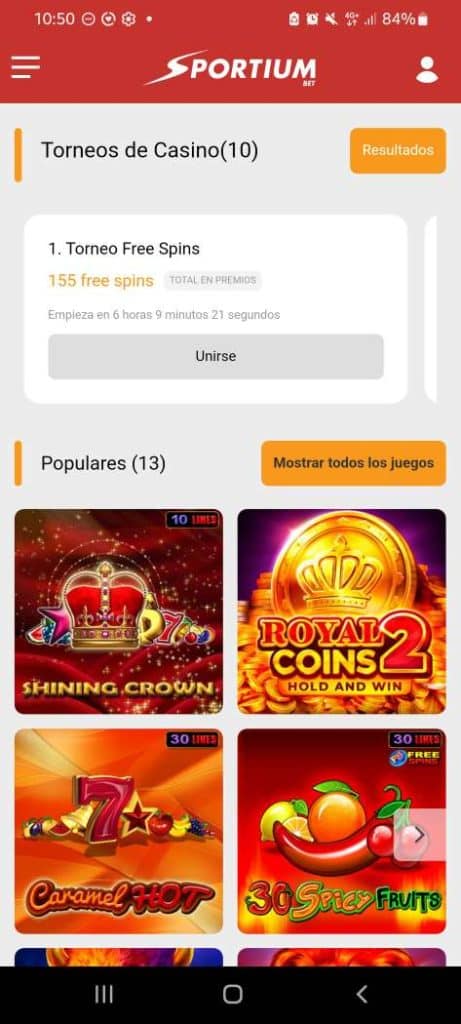Screen dimensions: 461x1024
Task: Open the Caramel Hot slot game
Action: click(x=119, y=831)
